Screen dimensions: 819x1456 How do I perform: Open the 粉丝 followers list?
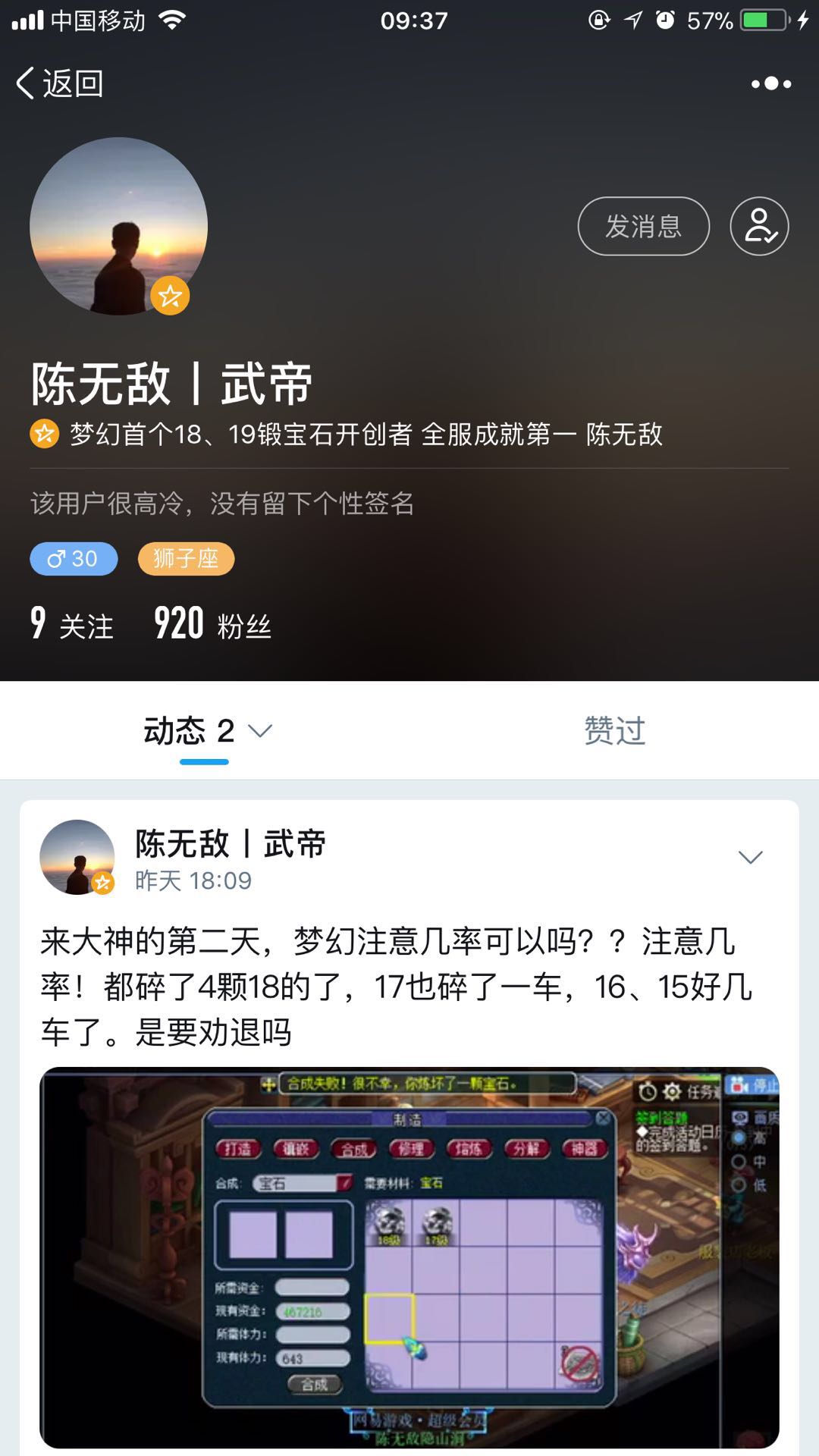[x=212, y=624]
